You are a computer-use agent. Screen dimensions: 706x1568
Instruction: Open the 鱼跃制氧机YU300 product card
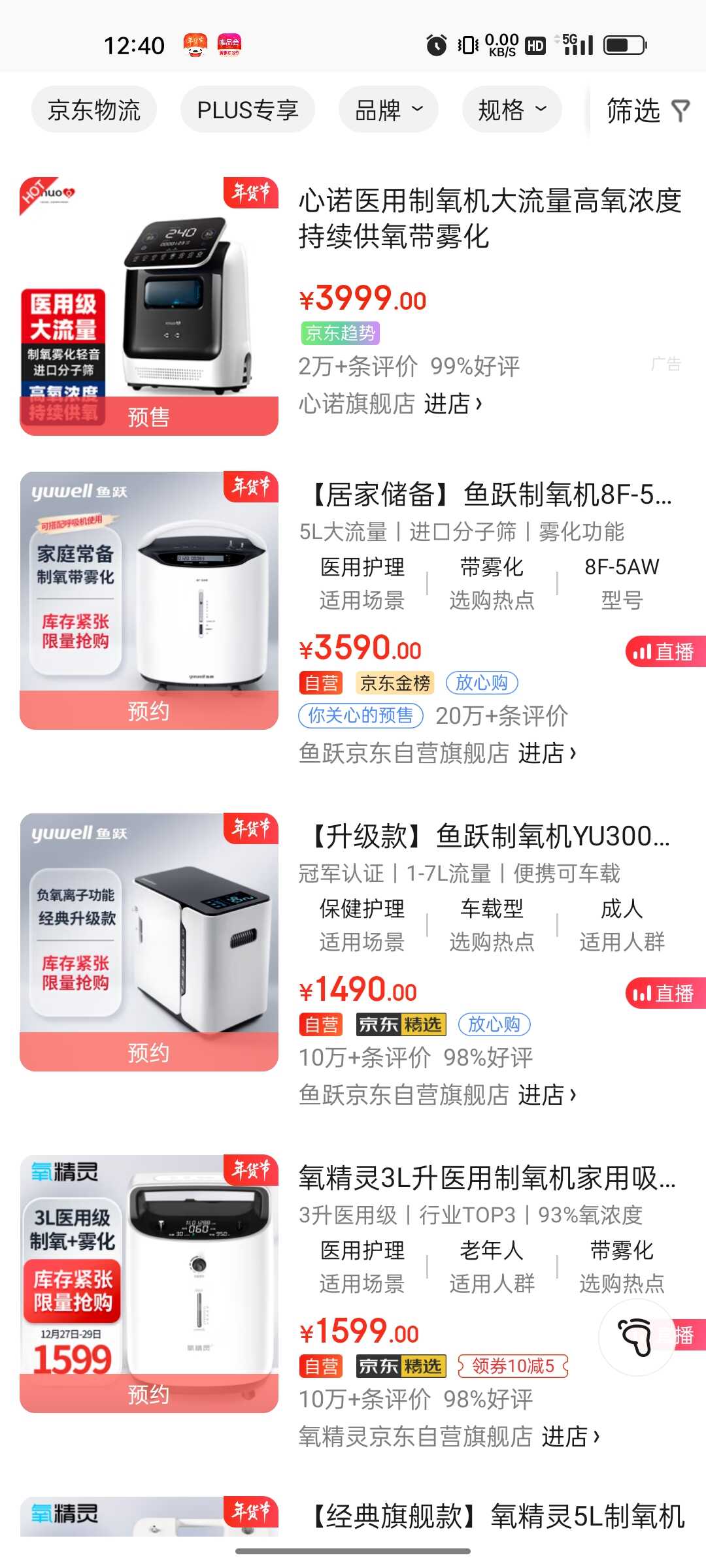click(489, 836)
